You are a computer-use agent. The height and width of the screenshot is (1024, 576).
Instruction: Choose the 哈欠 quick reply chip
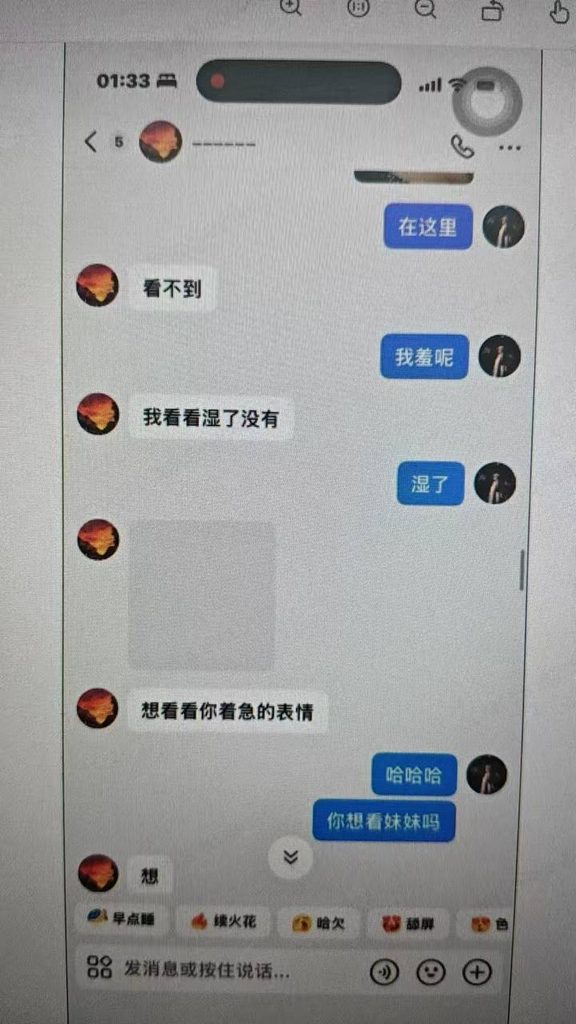click(319, 923)
